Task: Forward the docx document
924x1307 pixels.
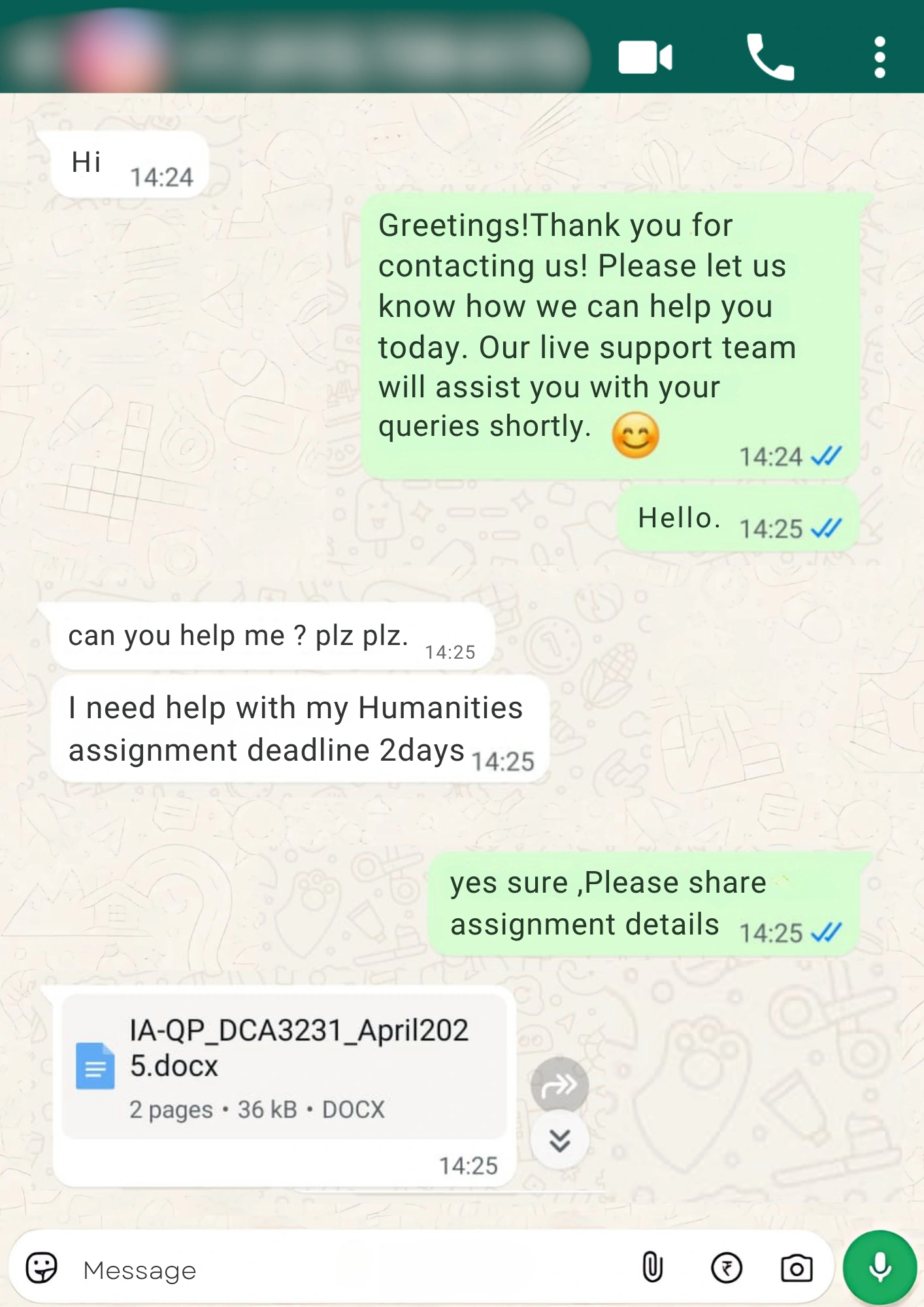Action: click(559, 1085)
